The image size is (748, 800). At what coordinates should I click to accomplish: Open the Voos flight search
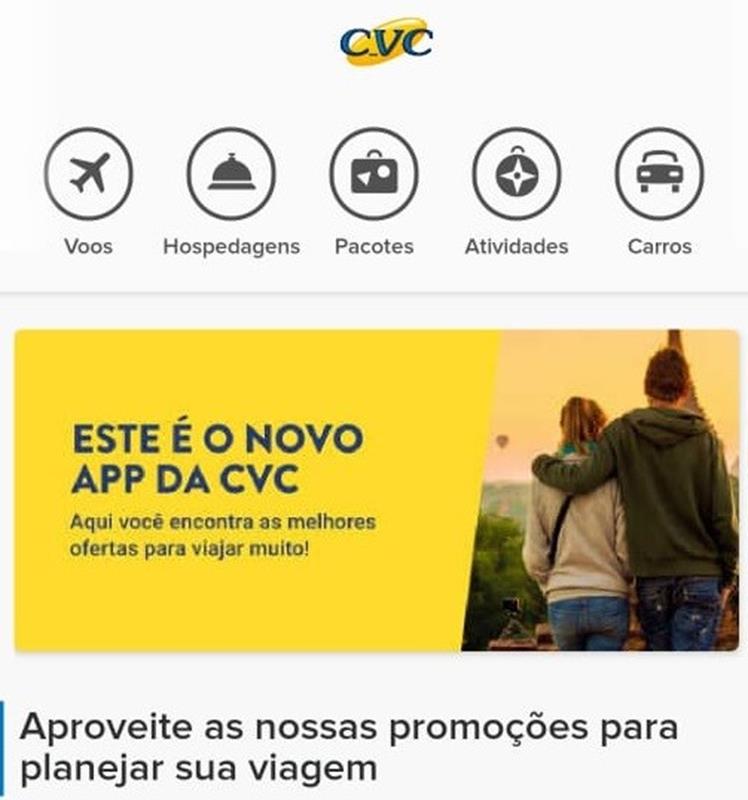coord(88,174)
